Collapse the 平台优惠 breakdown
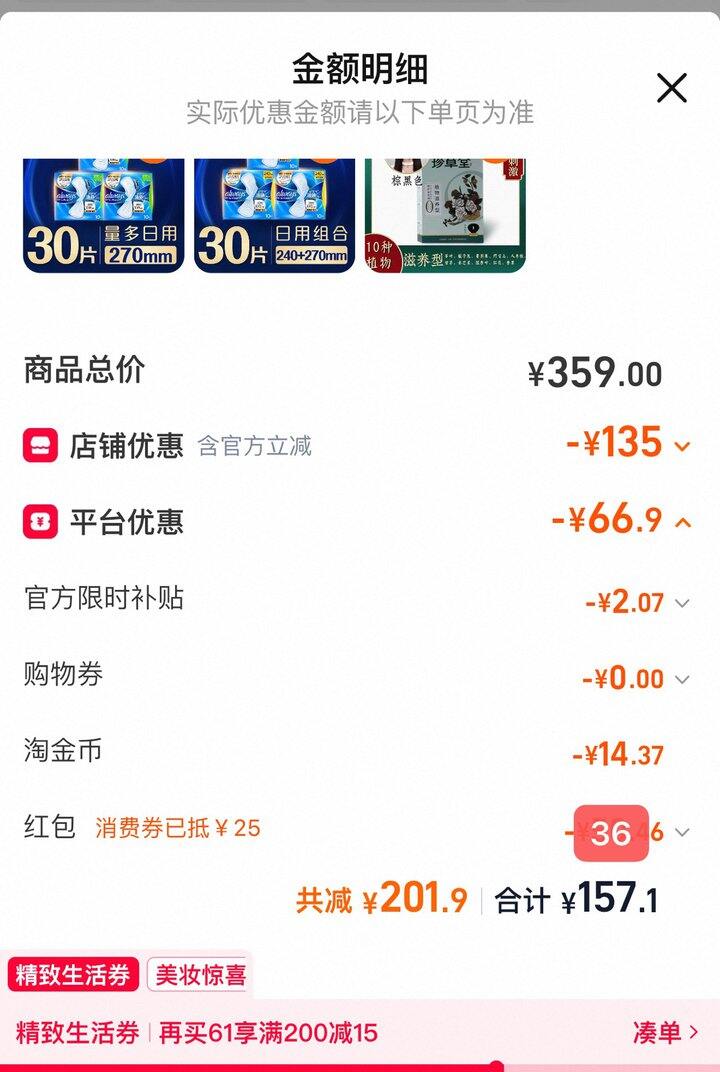 pyautogui.click(x=683, y=522)
